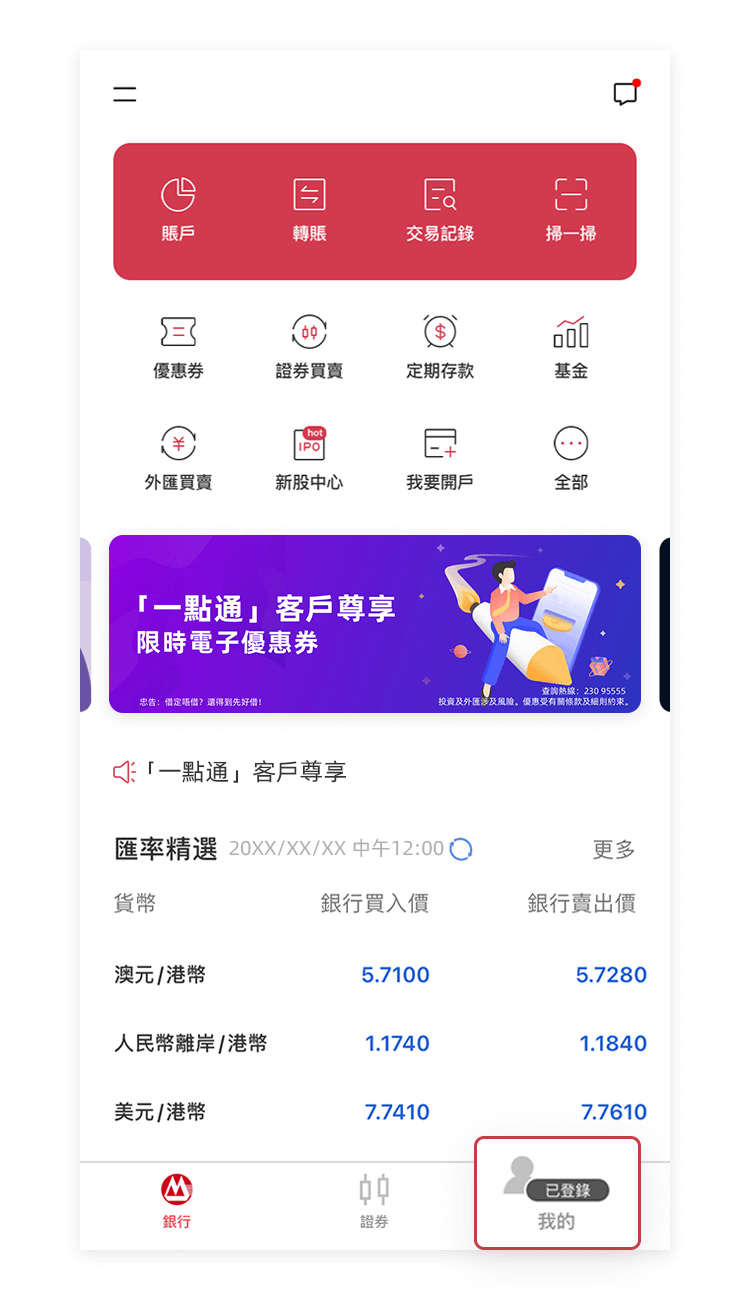Screen dimensions: 750x1300
Task: Refresh the 匯率精選 exchange rates
Action: 461,849
